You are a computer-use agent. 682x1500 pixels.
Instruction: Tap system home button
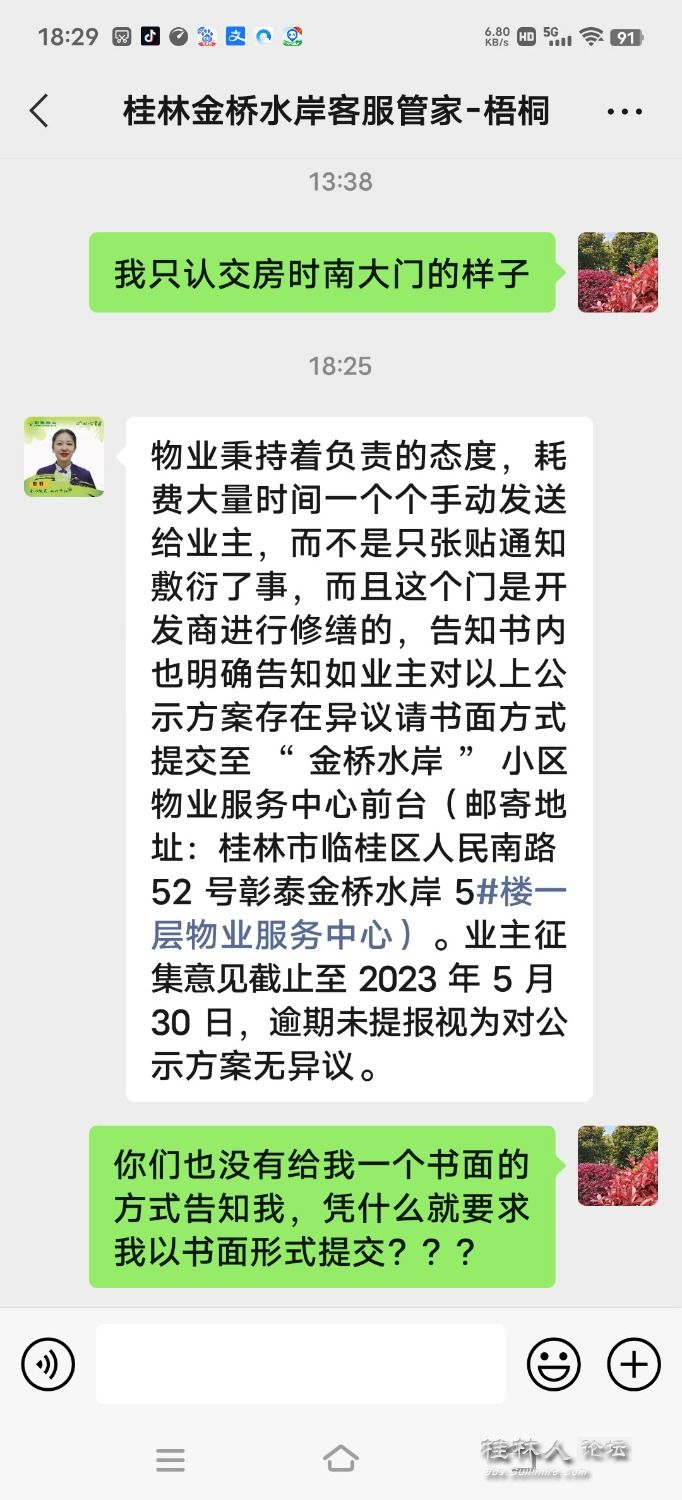(340, 1459)
